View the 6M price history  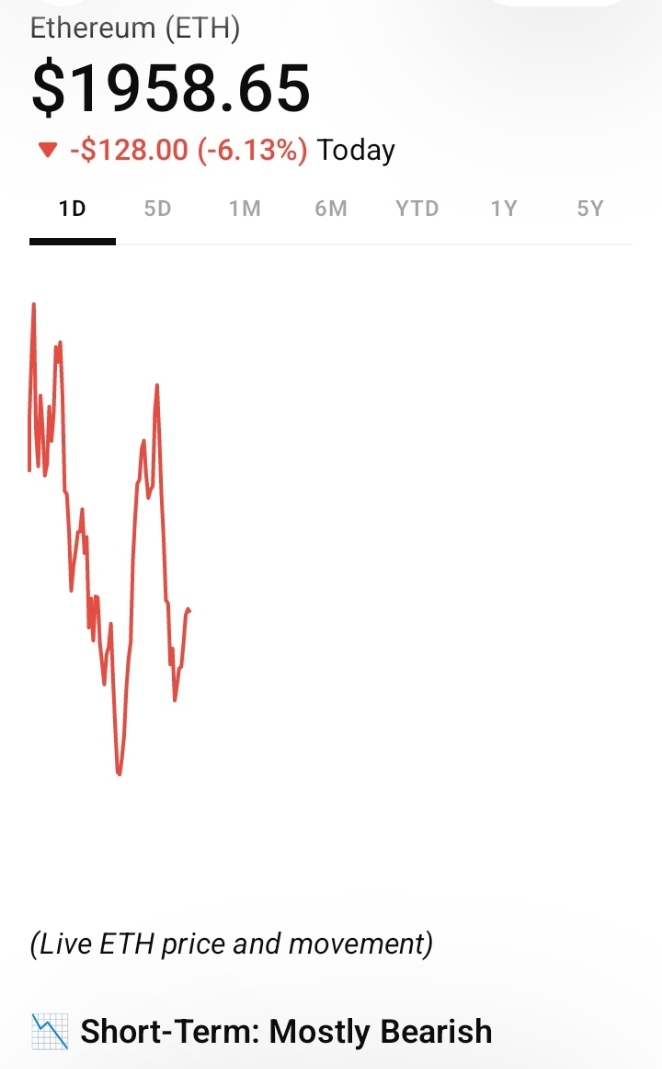(x=331, y=209)
